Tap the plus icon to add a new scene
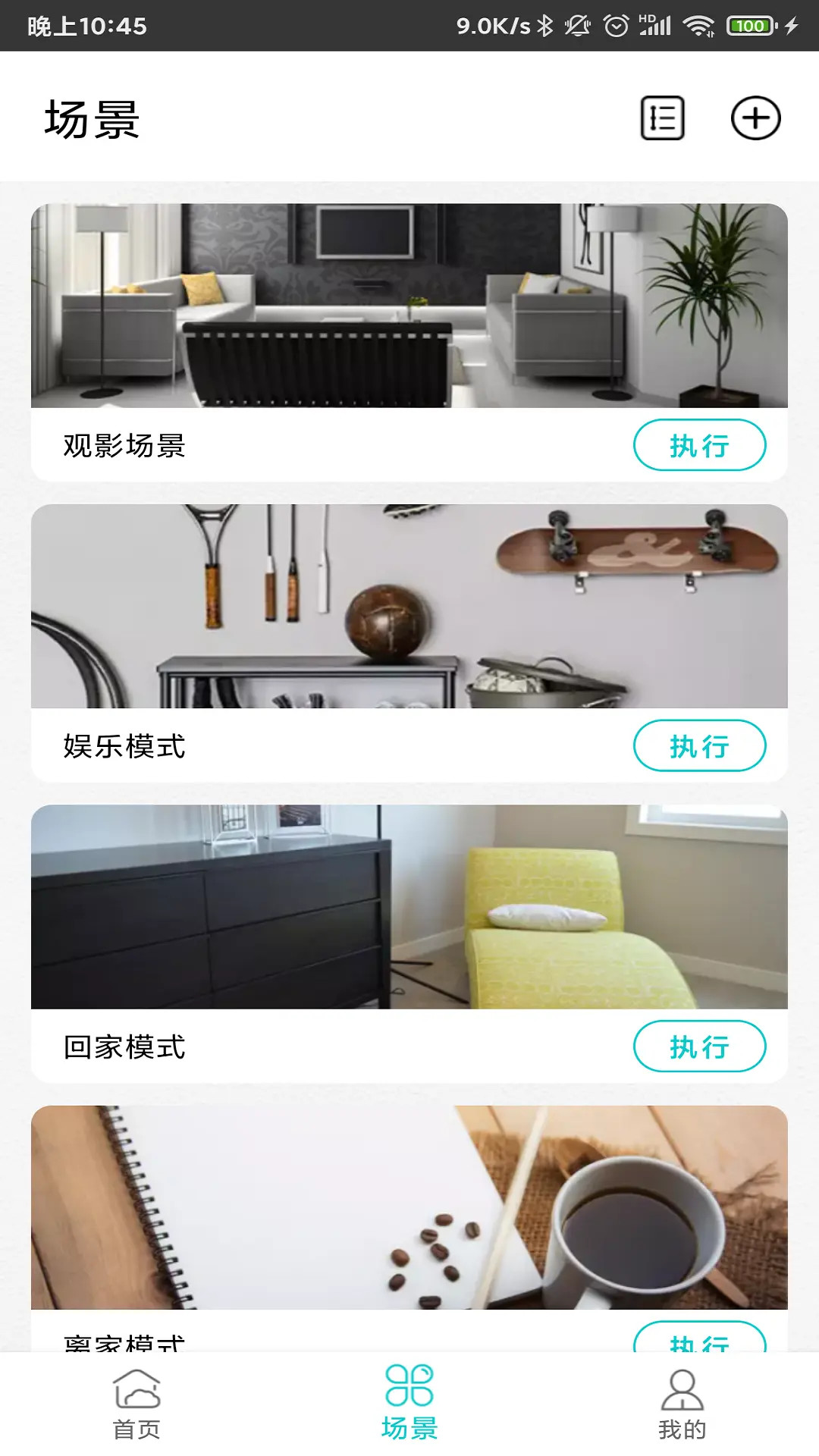 point(755,119)
